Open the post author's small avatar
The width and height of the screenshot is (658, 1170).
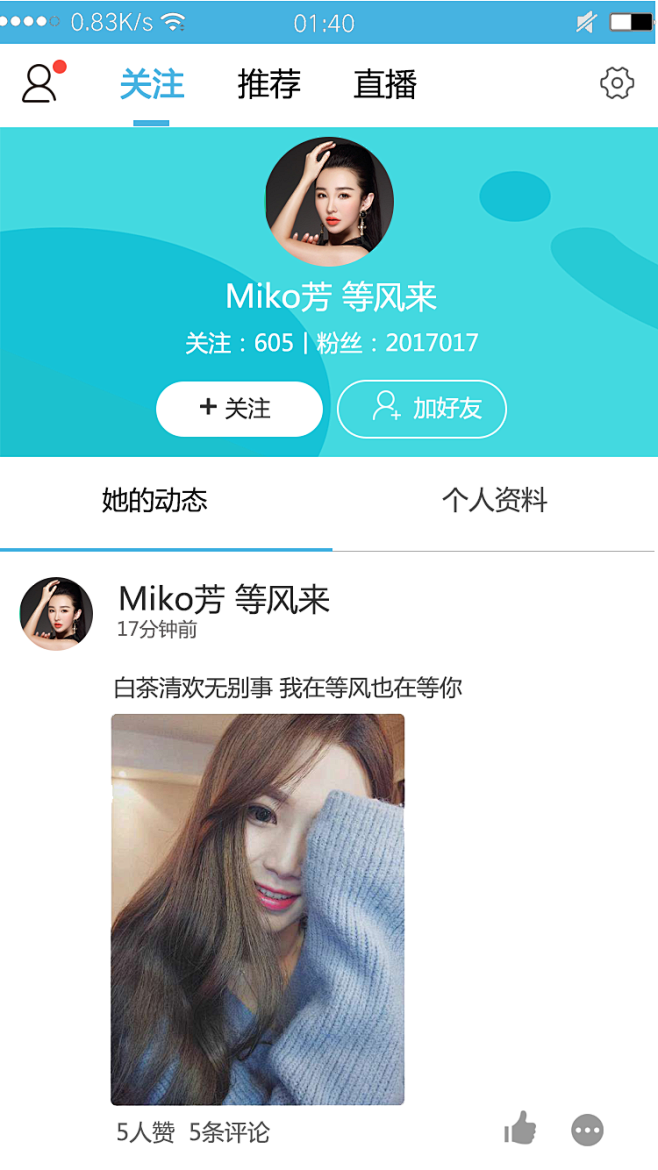click(56, 613)
